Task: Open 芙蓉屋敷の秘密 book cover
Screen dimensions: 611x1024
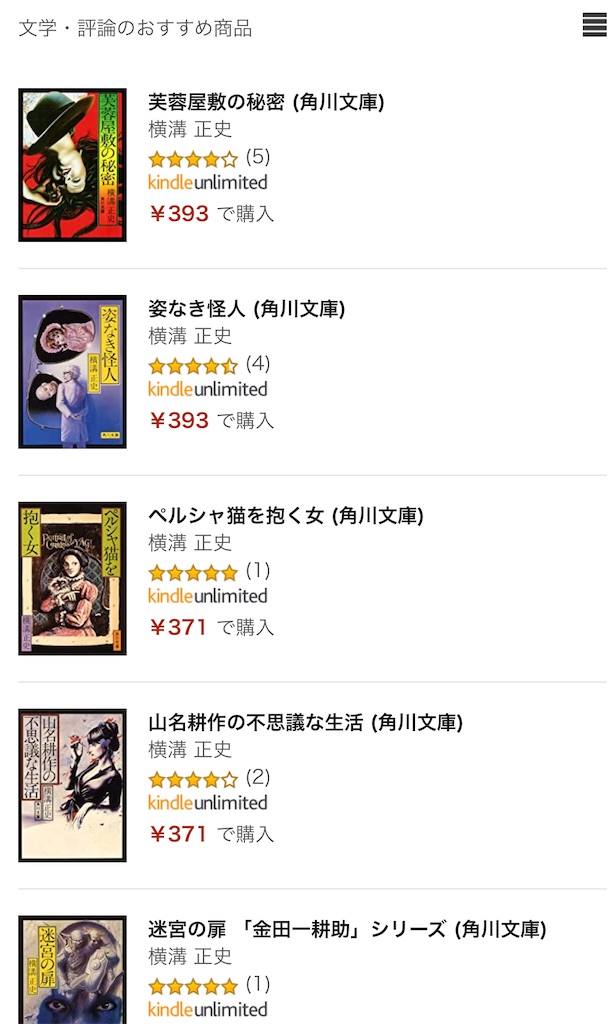Action: point(72,165)
